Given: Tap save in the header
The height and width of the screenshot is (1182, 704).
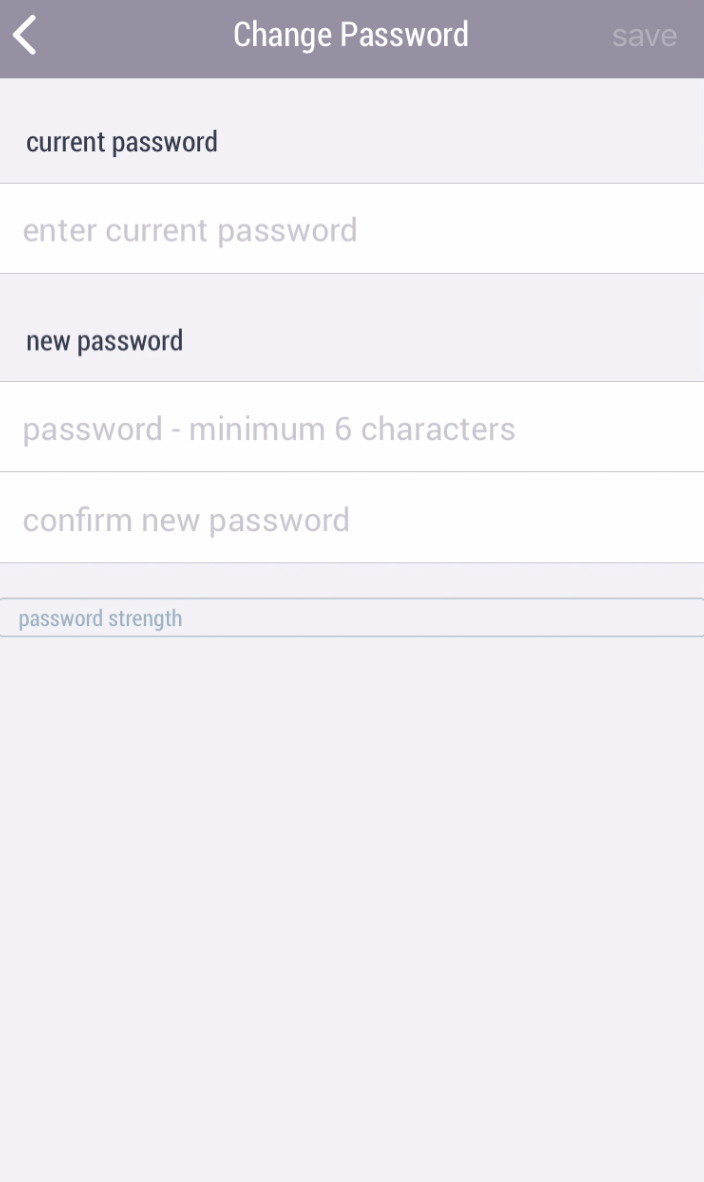Looking at the screenshot, I should coord(644,36).
